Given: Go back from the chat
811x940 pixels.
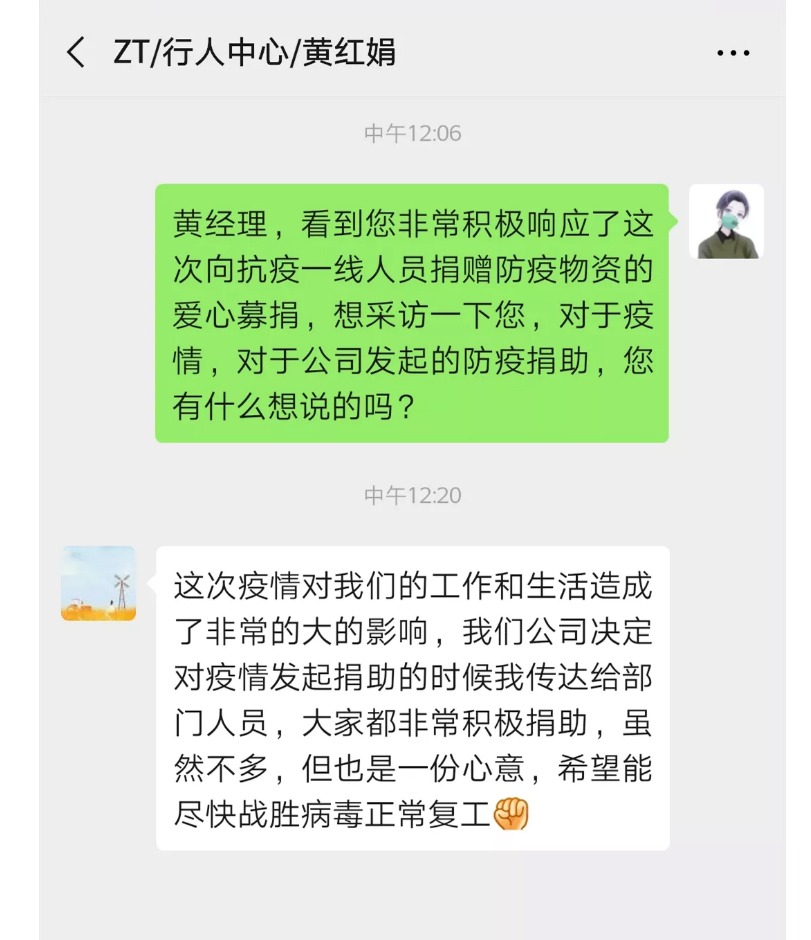Looking at the screenshot, I should click(76, 52).
